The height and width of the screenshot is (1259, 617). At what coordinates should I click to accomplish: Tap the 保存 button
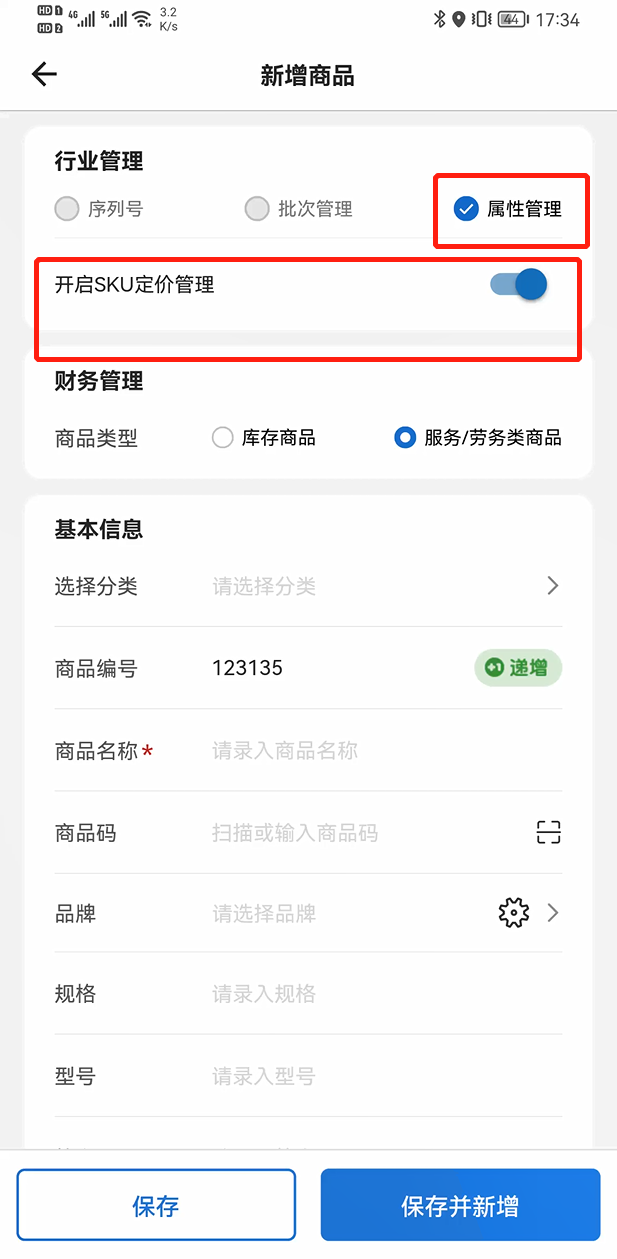coord(156,1205)
